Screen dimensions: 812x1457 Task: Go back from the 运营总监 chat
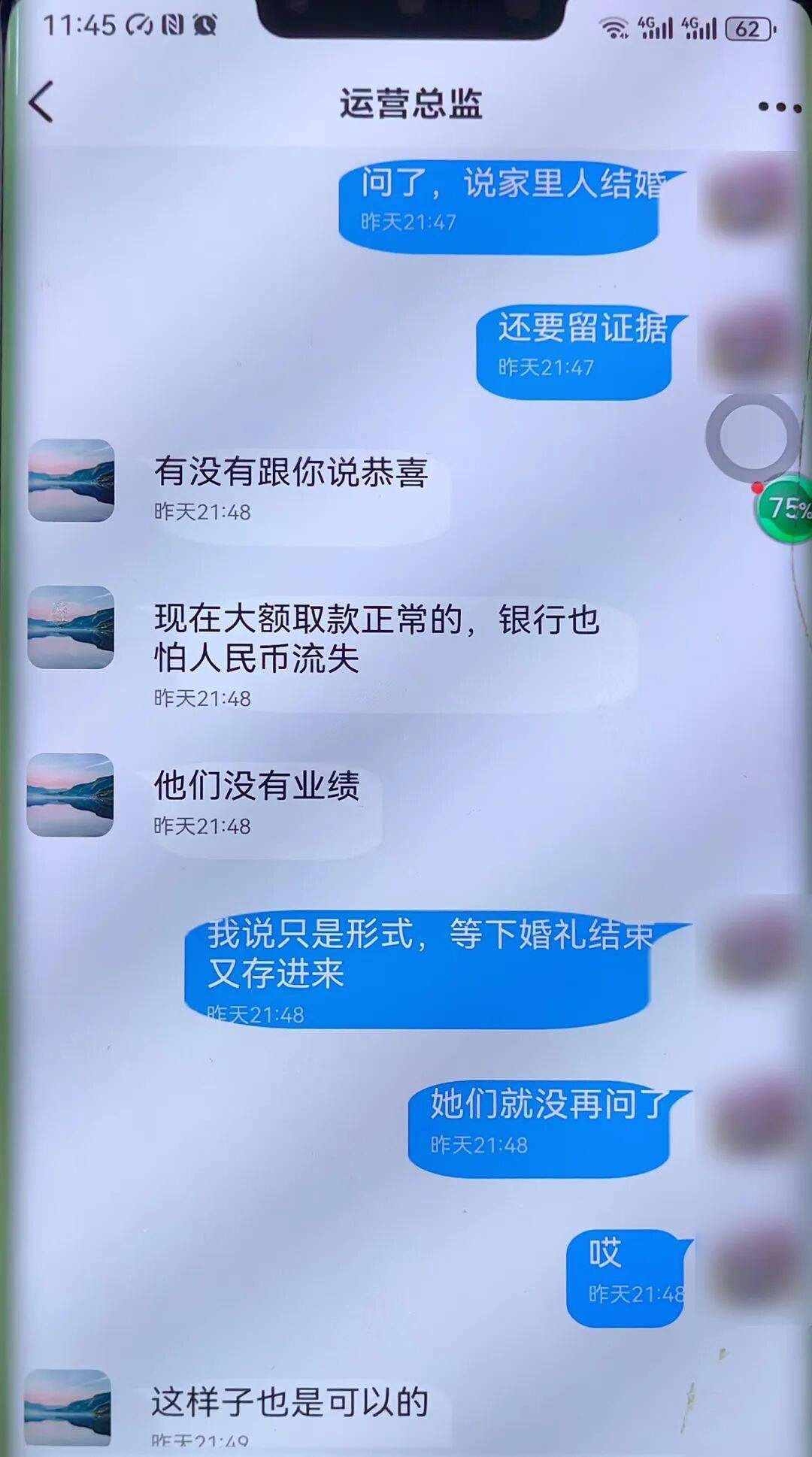click(41, 102)
